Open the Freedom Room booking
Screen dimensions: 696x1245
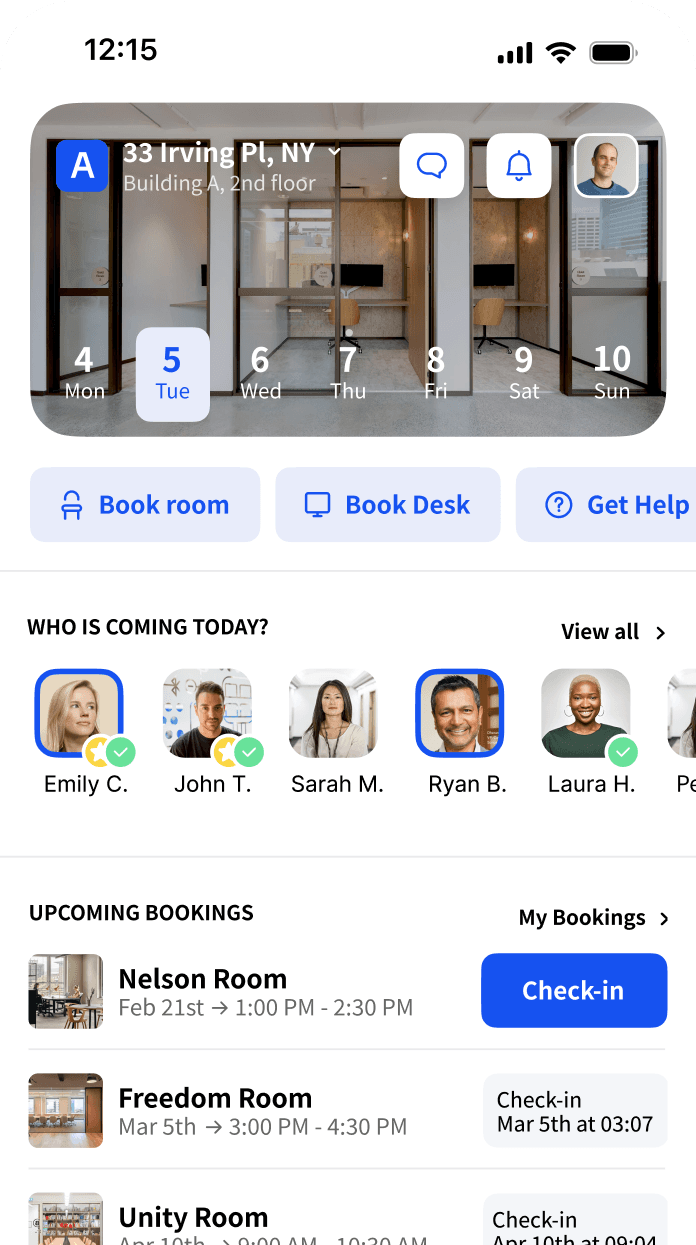(215, 1110)
